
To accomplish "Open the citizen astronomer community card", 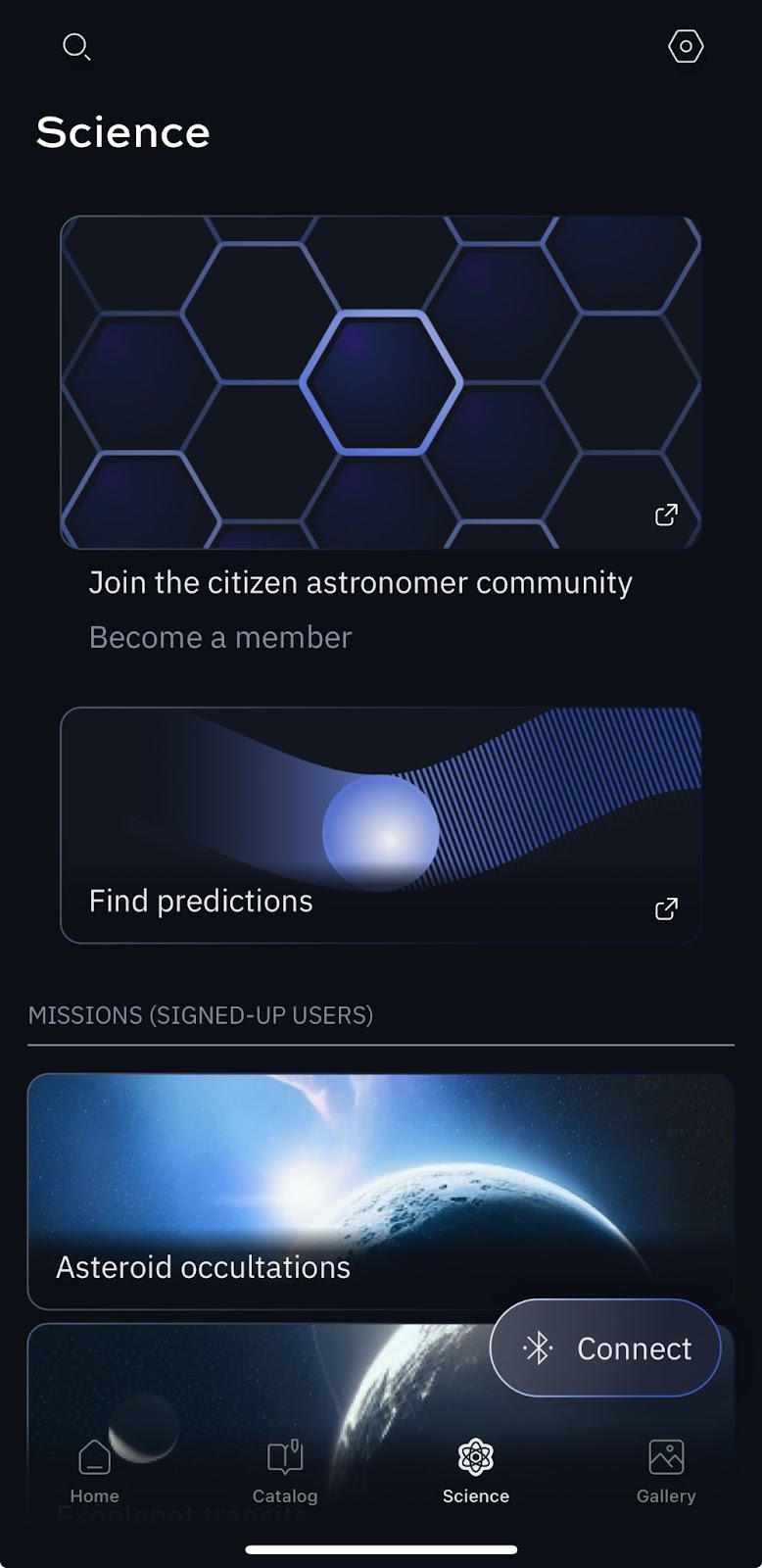I will pos(381,436).
